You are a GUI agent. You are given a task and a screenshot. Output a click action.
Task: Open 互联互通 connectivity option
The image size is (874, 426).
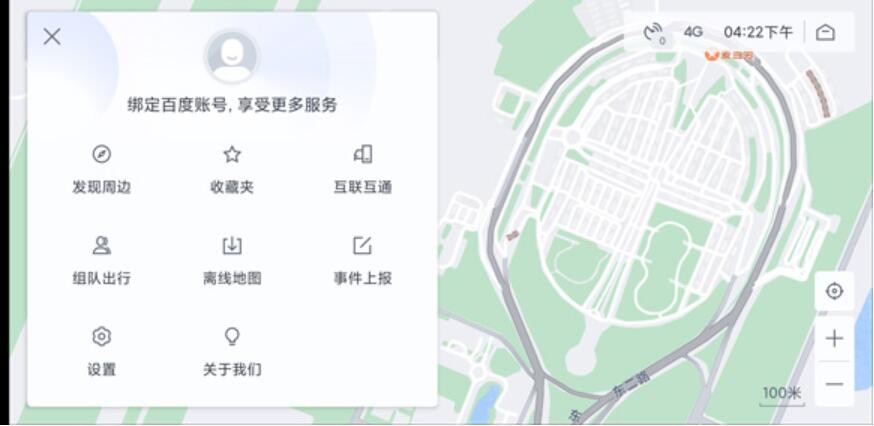[x=362, y=169]
